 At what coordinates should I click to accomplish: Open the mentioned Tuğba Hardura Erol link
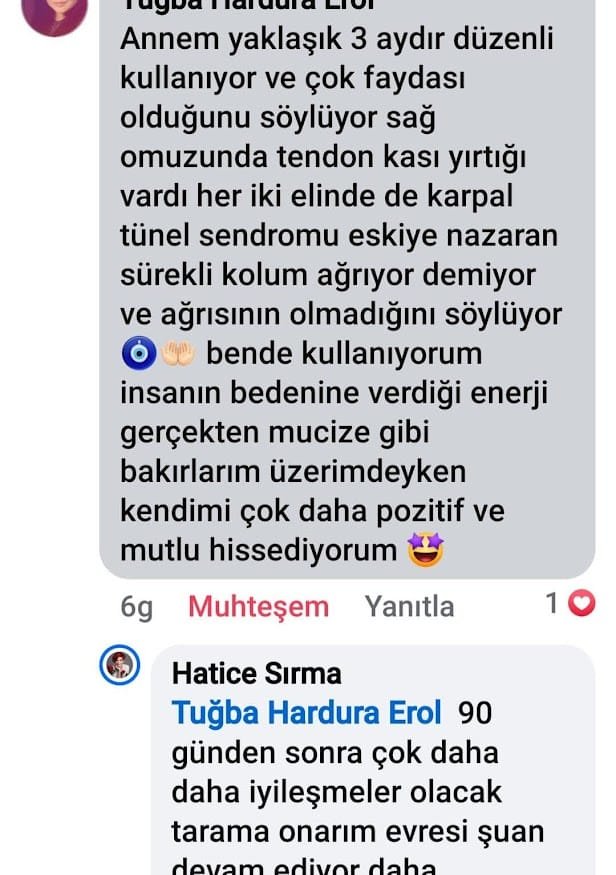point(306,713)
